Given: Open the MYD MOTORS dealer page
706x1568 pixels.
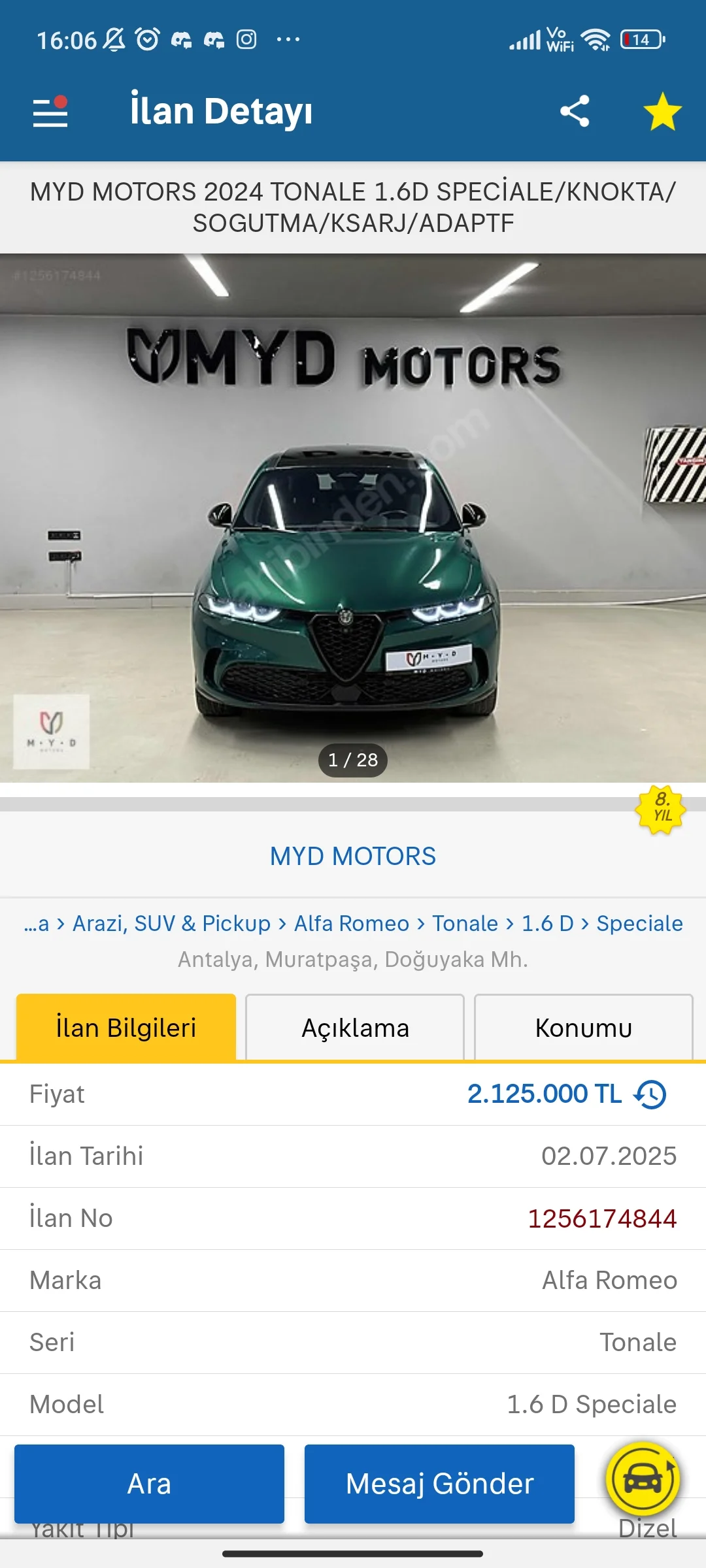Looking at the screenshot, I should click(x=353, y=857).
